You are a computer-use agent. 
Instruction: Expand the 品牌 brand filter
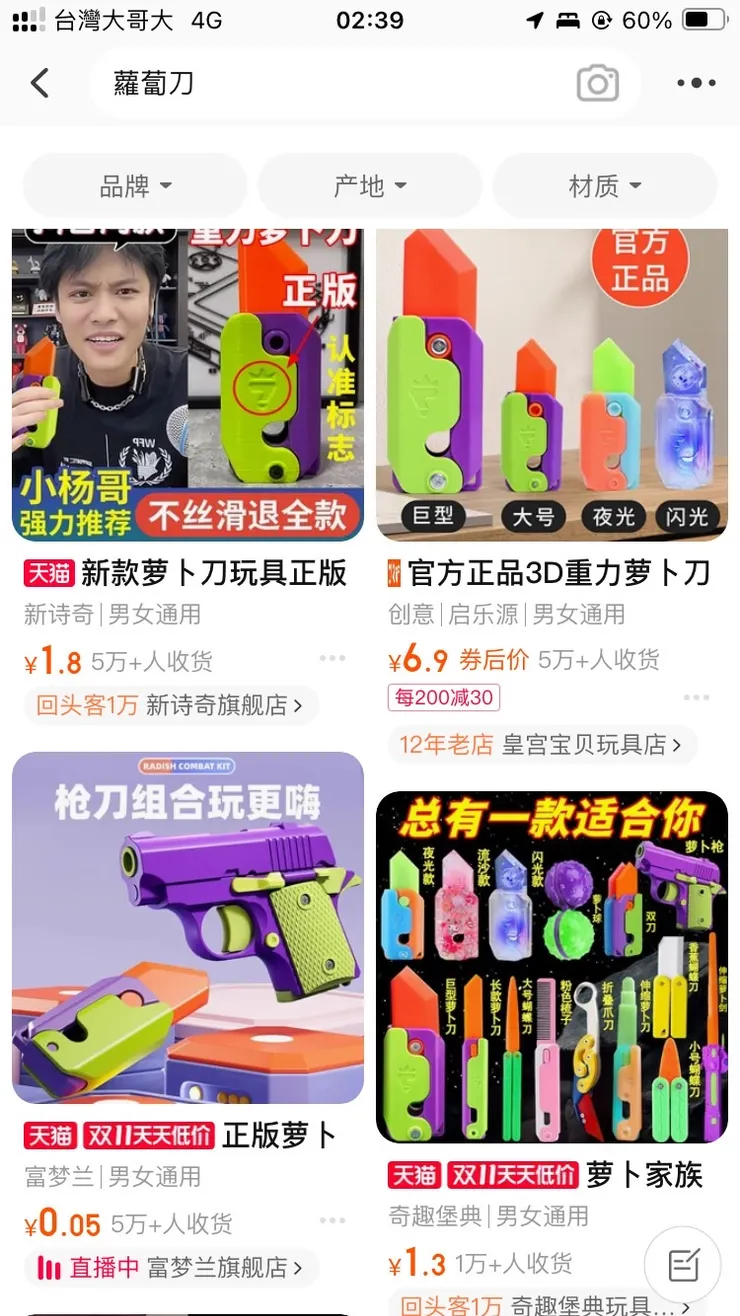coord(134,186)
